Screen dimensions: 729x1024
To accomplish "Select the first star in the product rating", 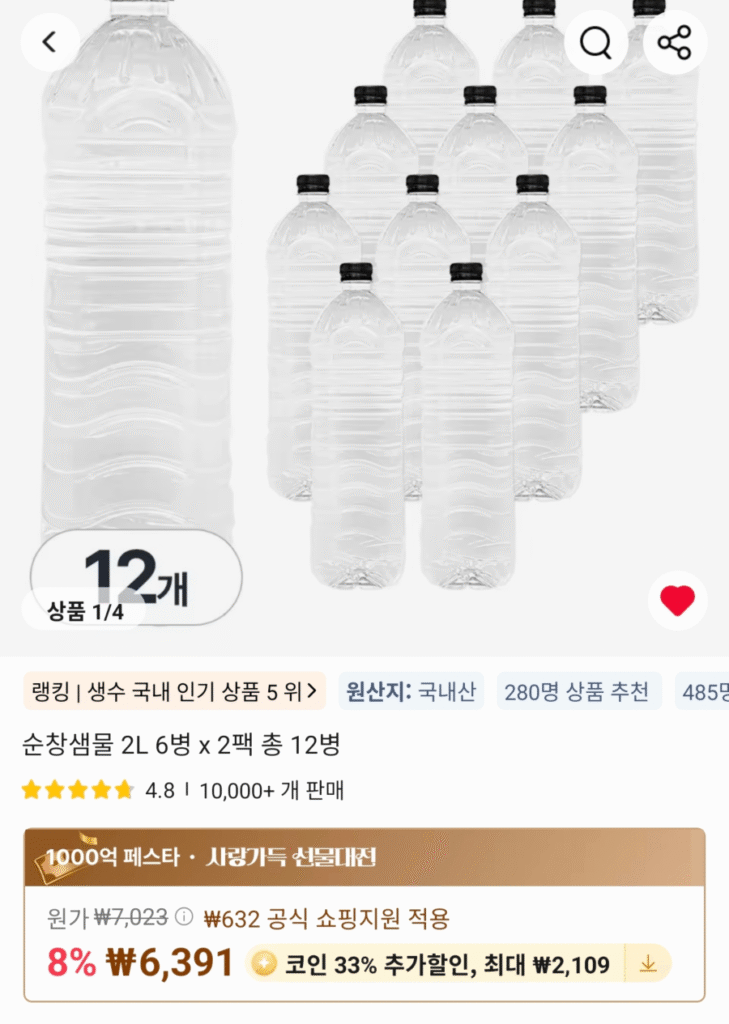I will [x=30, y=791].
